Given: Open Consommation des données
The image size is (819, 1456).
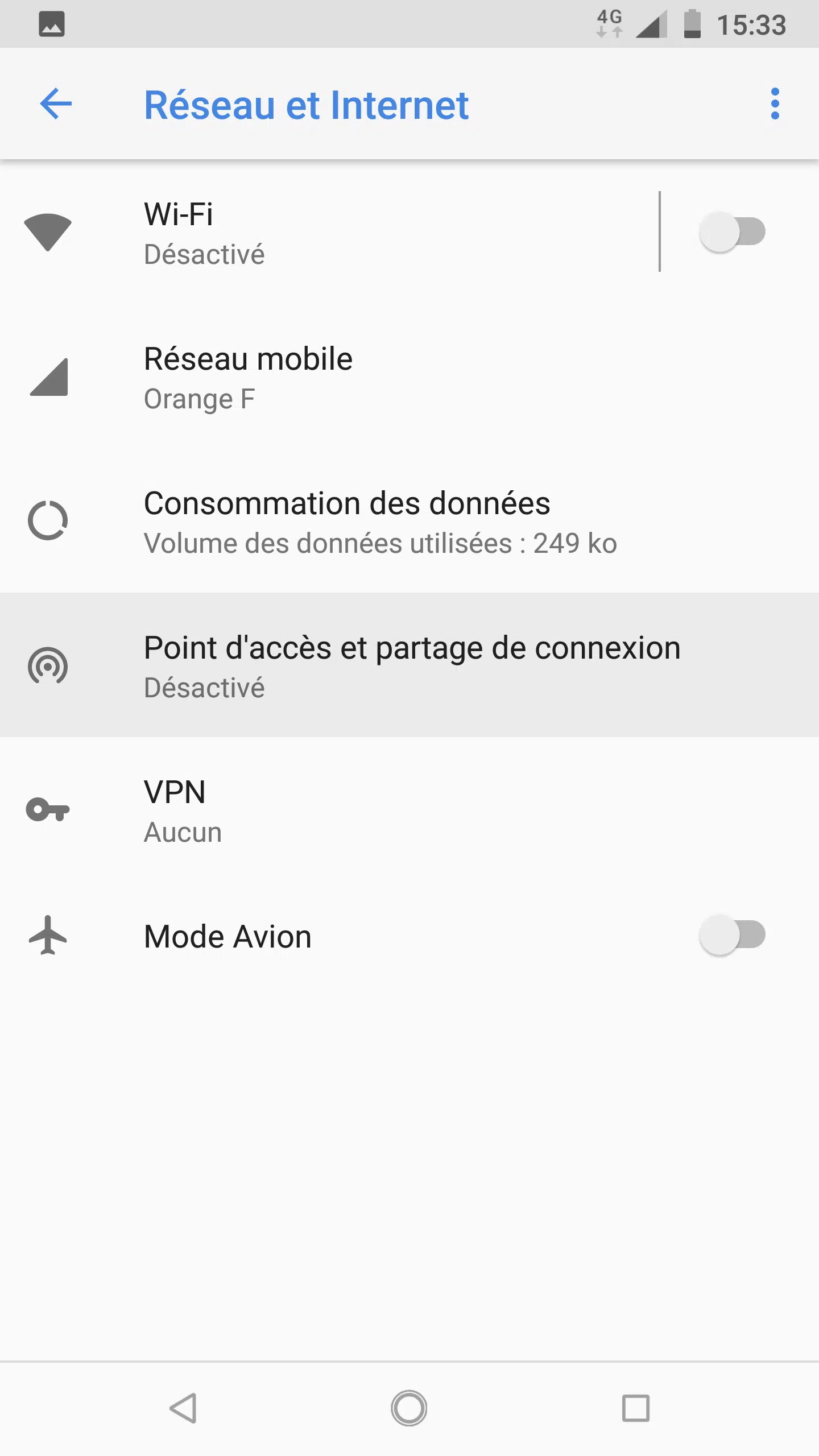Looking at the screenshot, I should coord(409,521).
